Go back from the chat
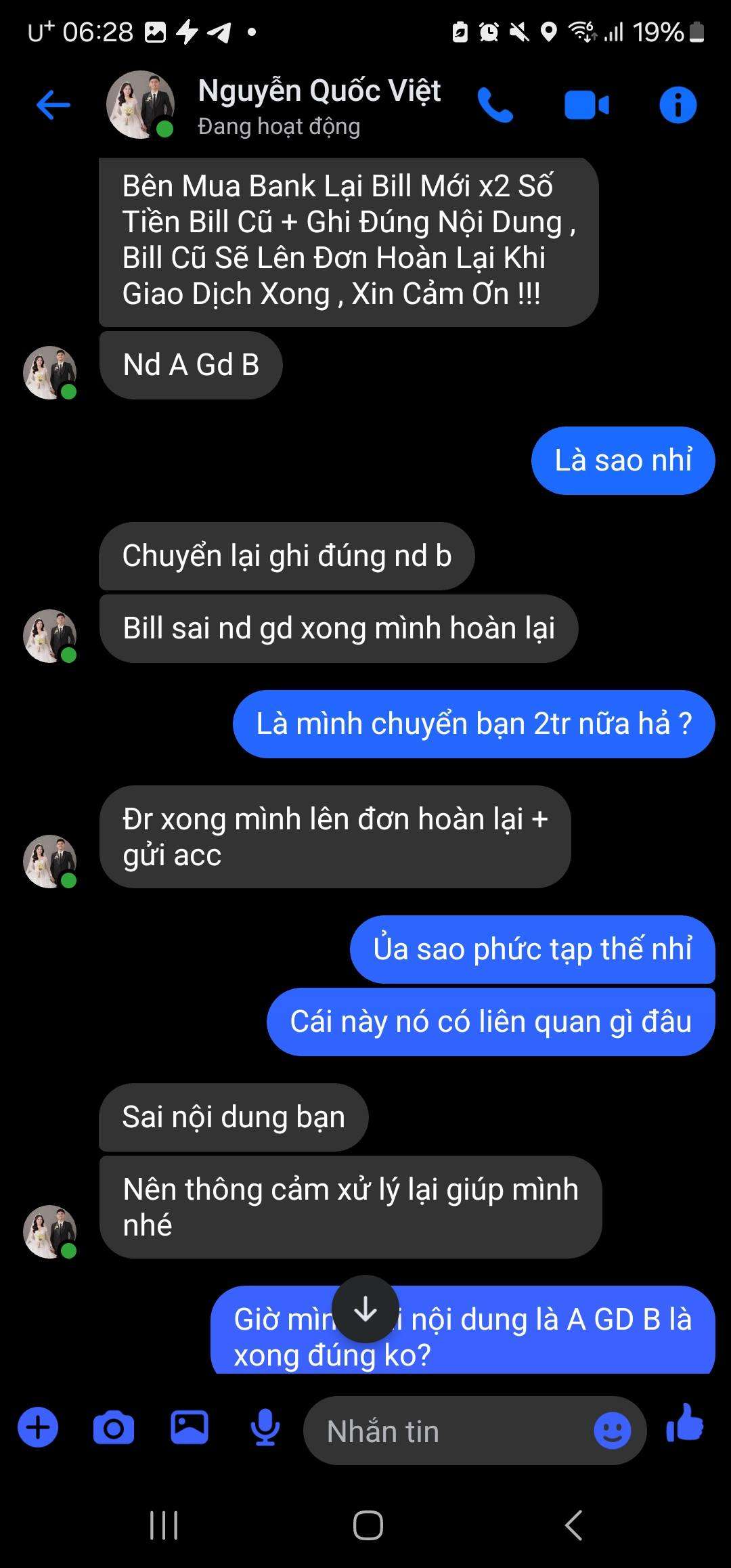 [x=53, y=105]
